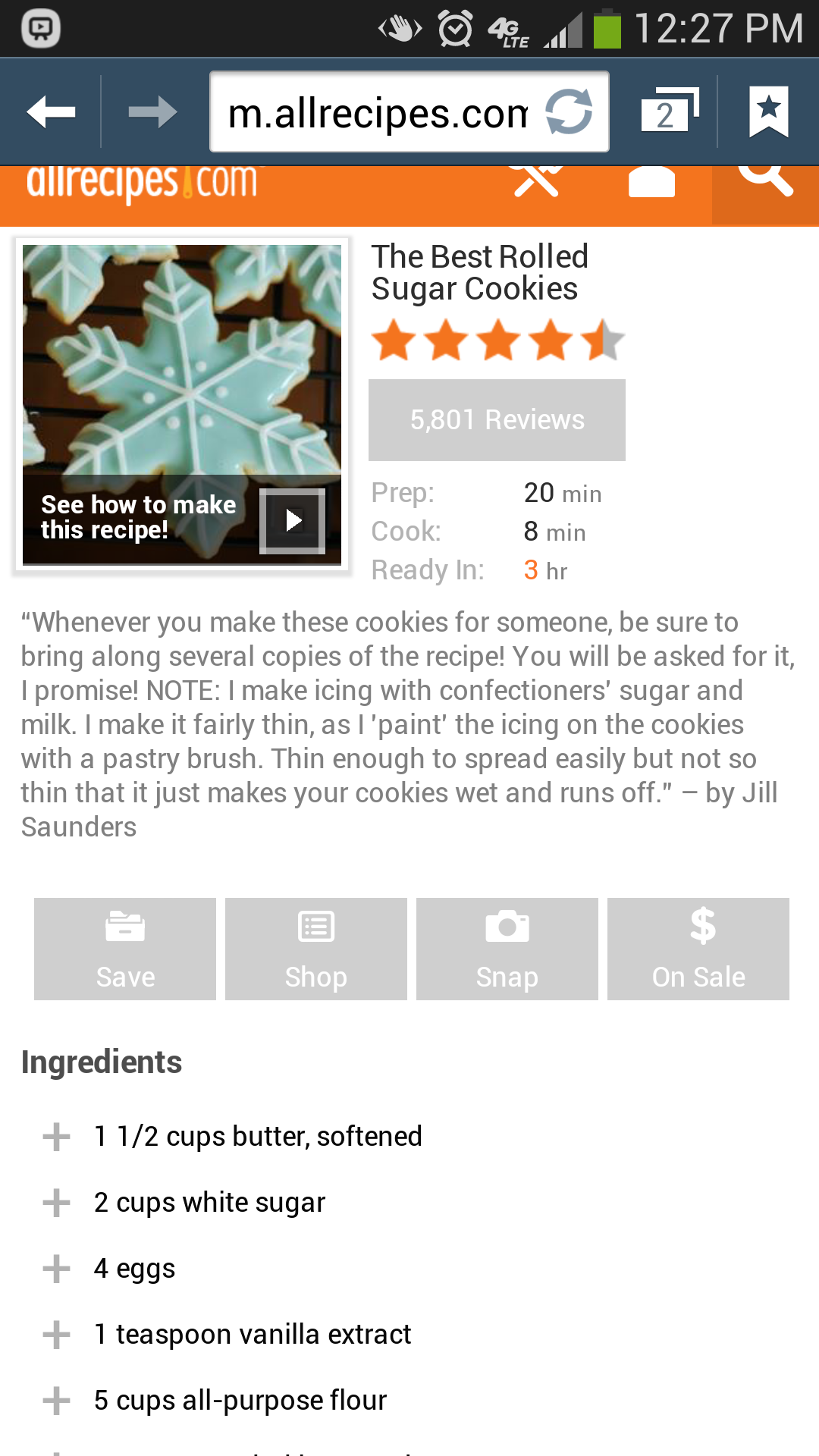Save this recipe
Image resolution: width=819 pixels, height=1456 pixels.
point(125,949)
